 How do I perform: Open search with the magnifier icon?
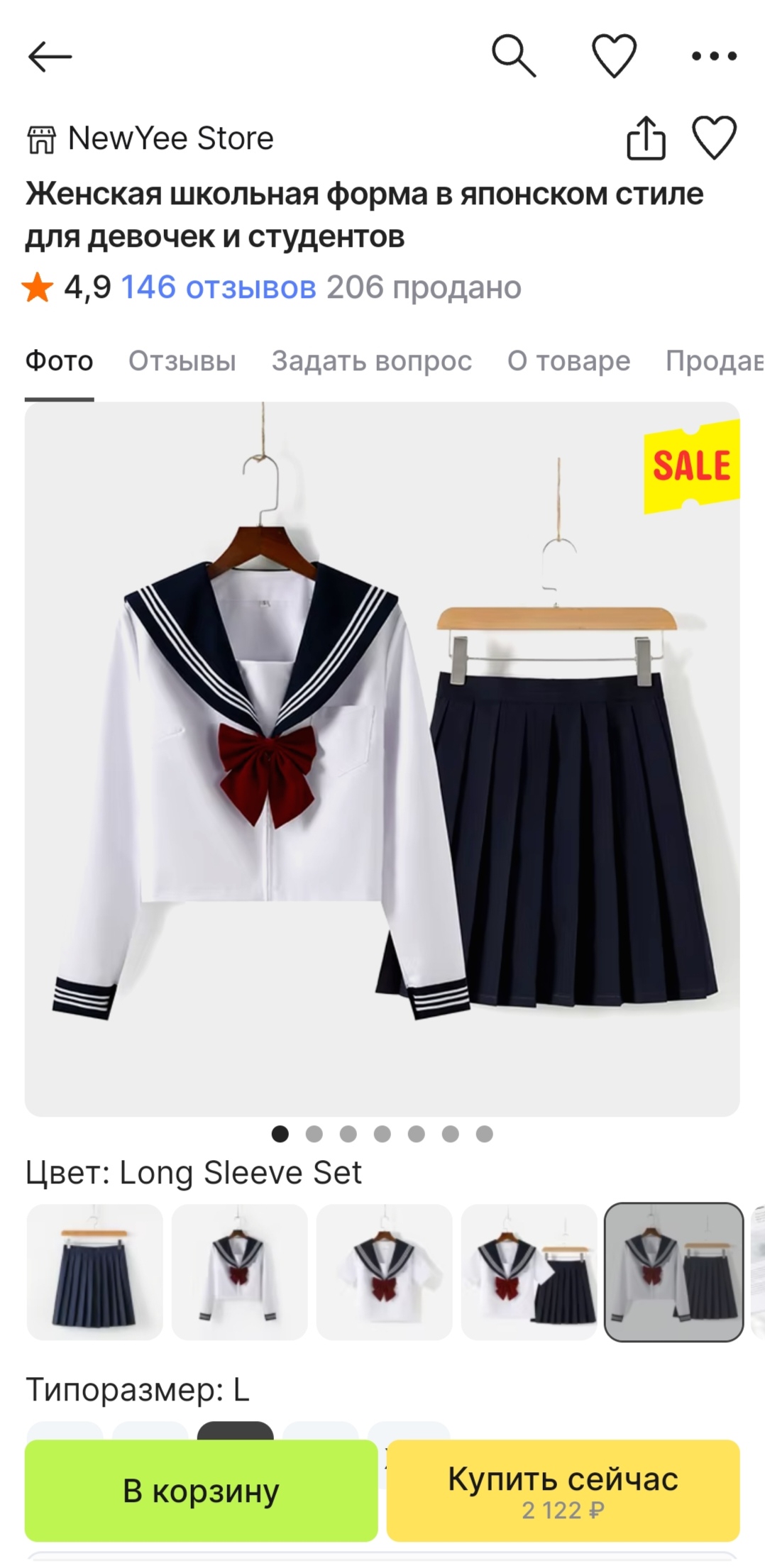pyautogui.click(x=514, y=56)
